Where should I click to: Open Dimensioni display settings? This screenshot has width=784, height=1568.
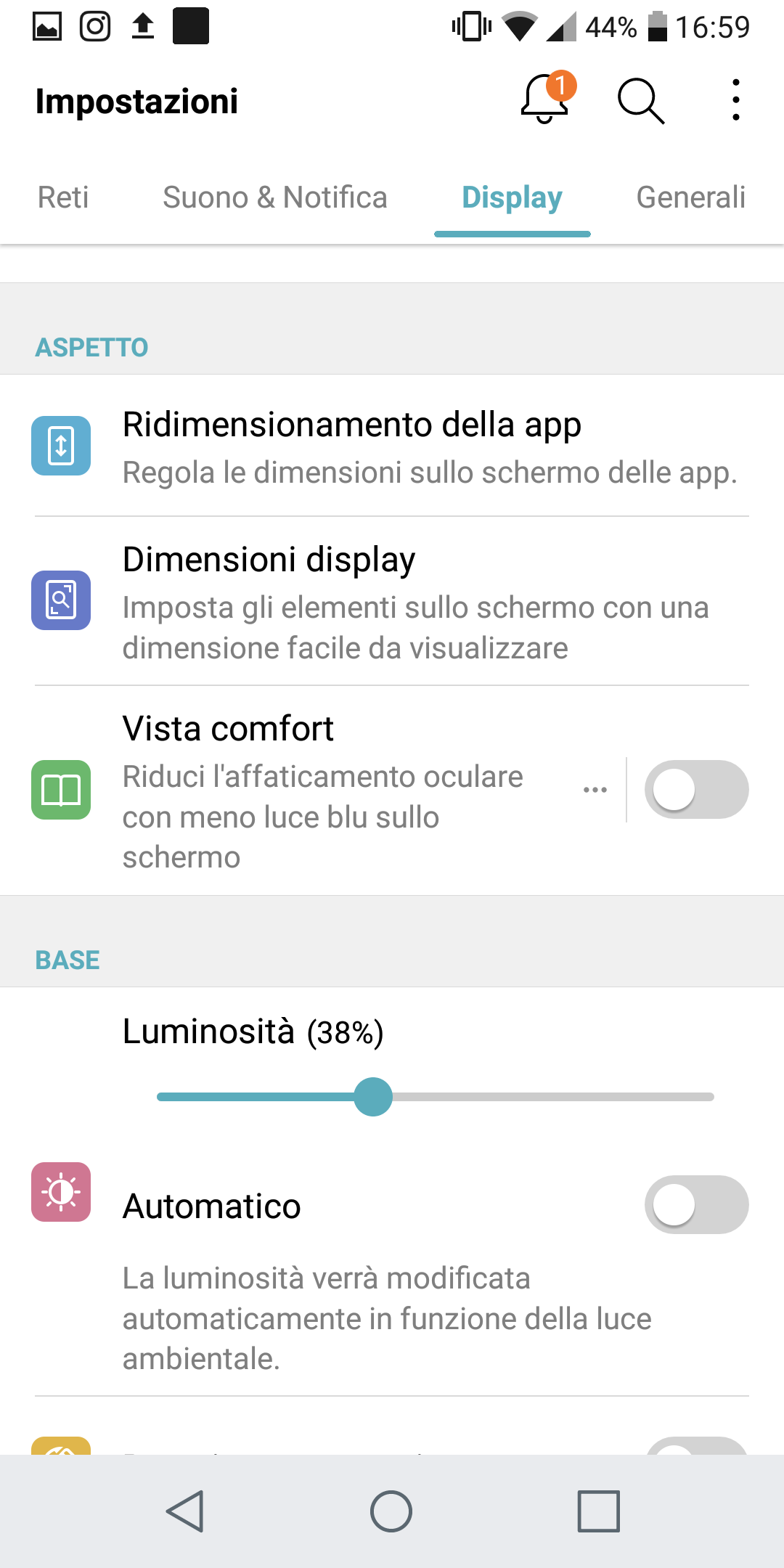point(392,601)
